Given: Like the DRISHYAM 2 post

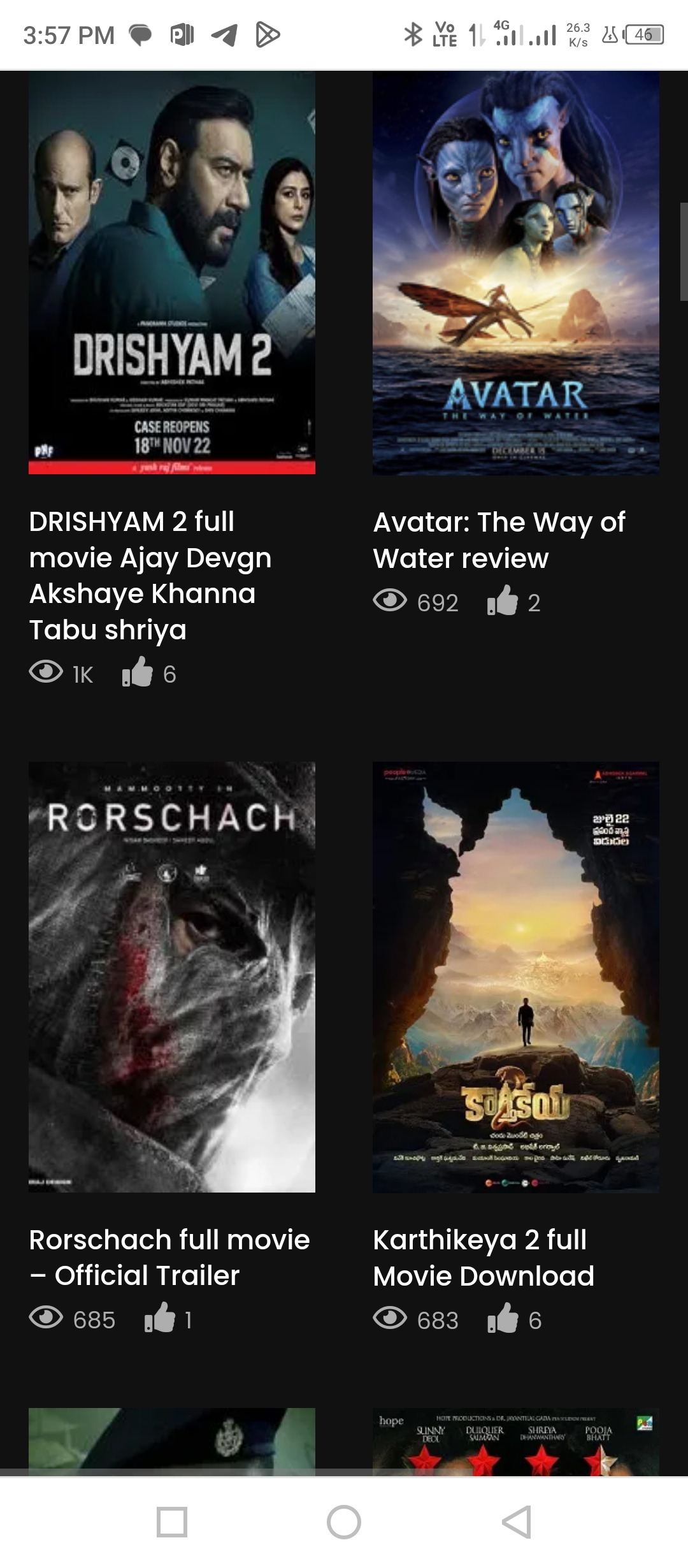Looking at the screenshot, I should (x=138, y=672).
